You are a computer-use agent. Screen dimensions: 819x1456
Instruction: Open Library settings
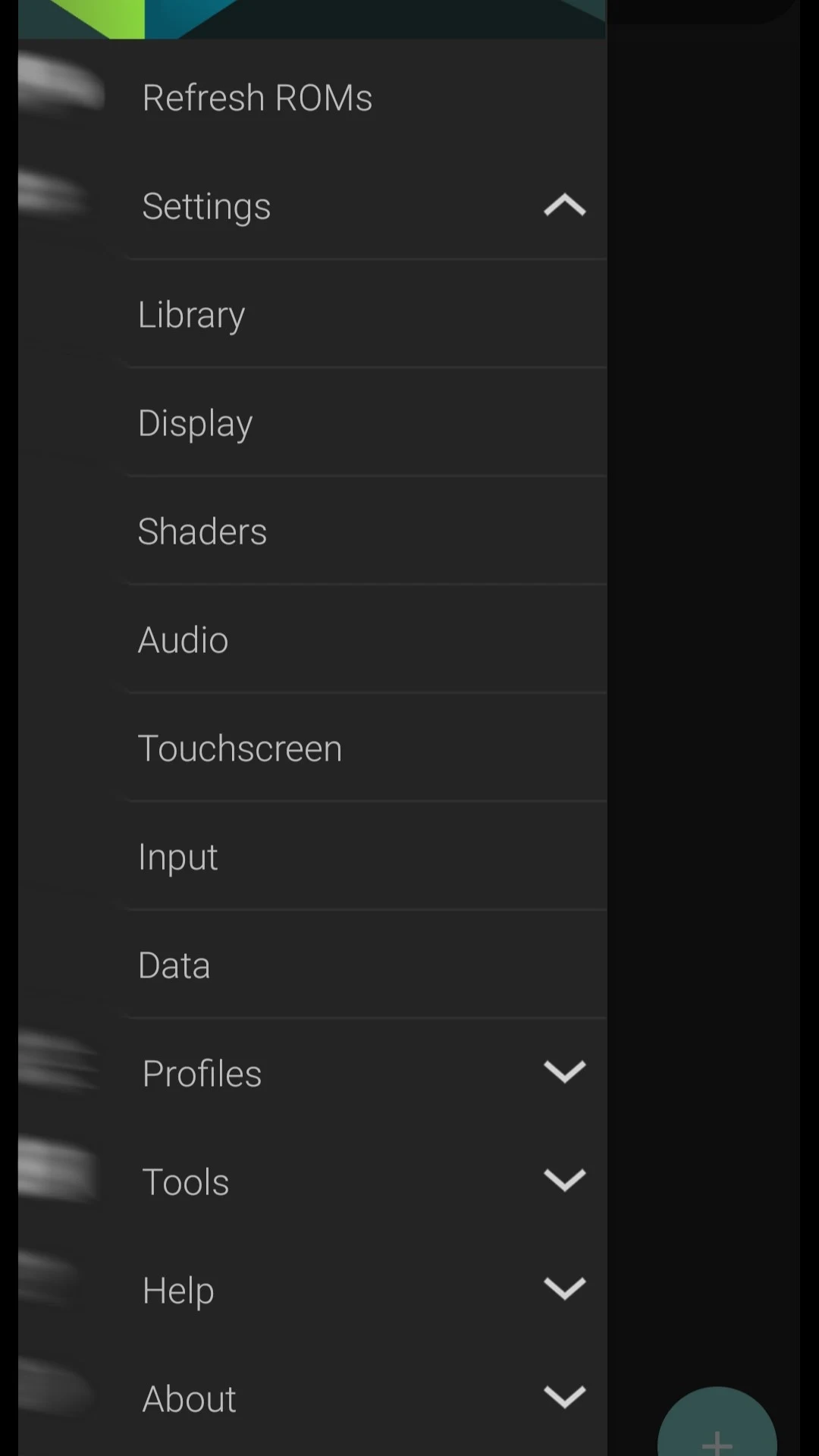192,315
